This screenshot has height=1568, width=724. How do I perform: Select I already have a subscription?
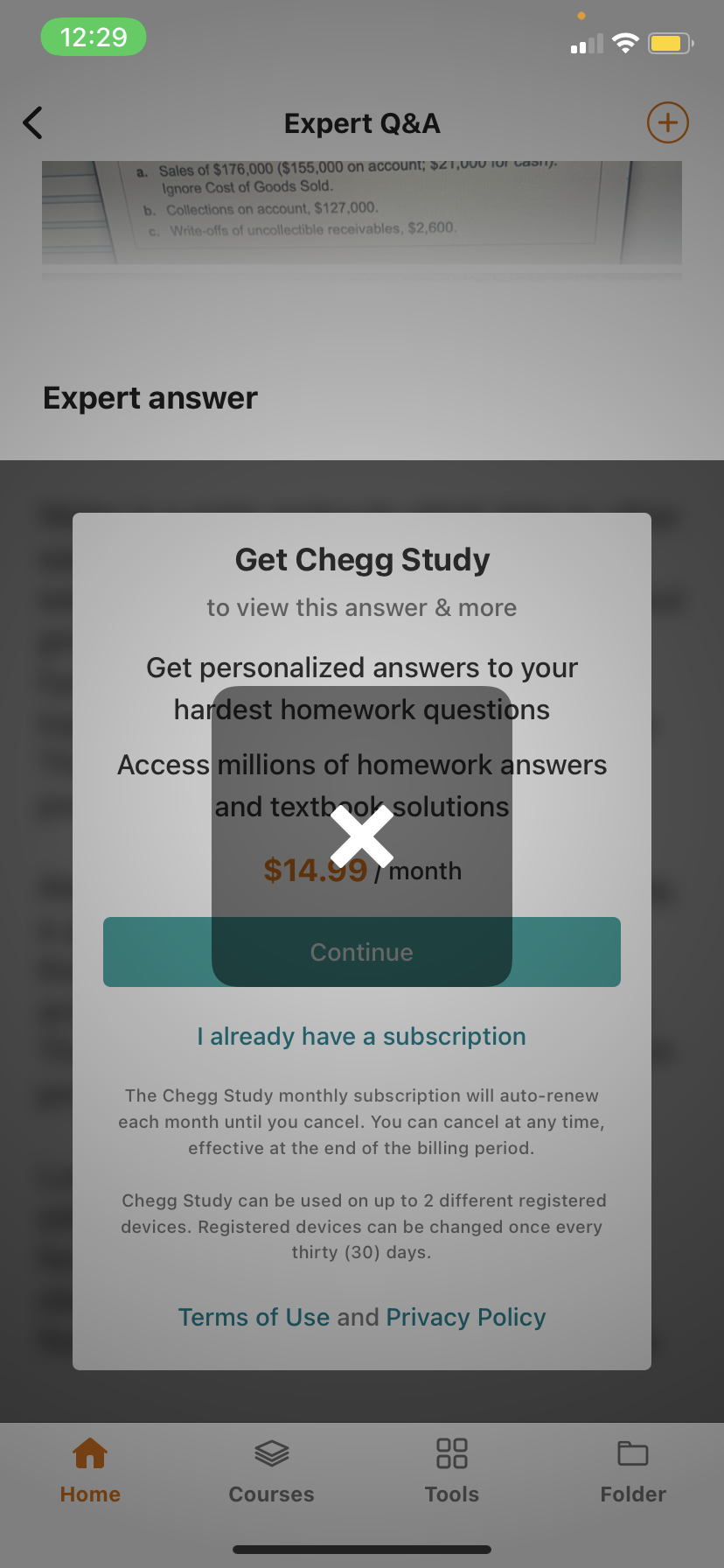(x=361, y=1037)
